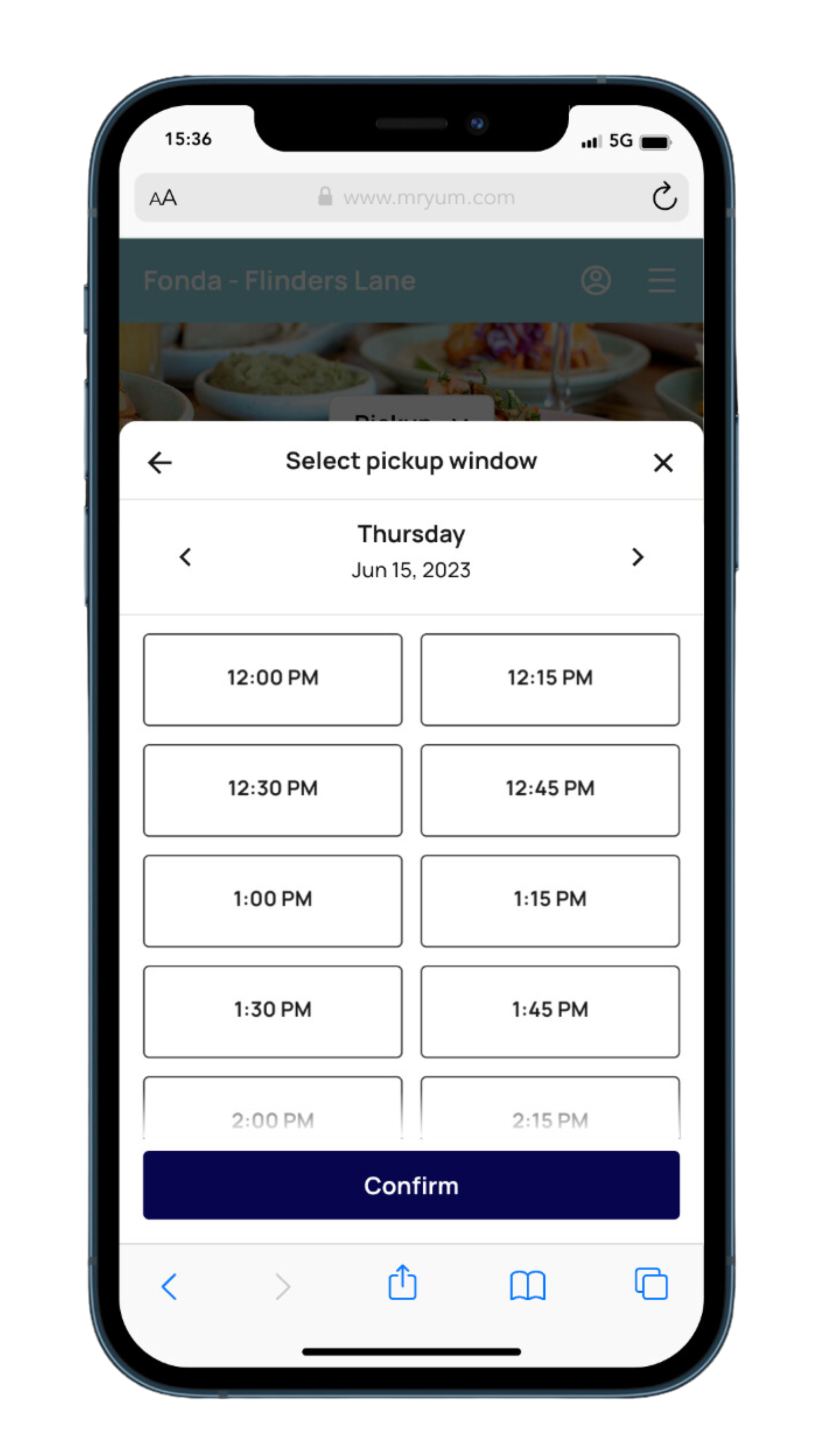Select the 1:15 PM pickup slot
819x1456 pixels.
(549, 899)
